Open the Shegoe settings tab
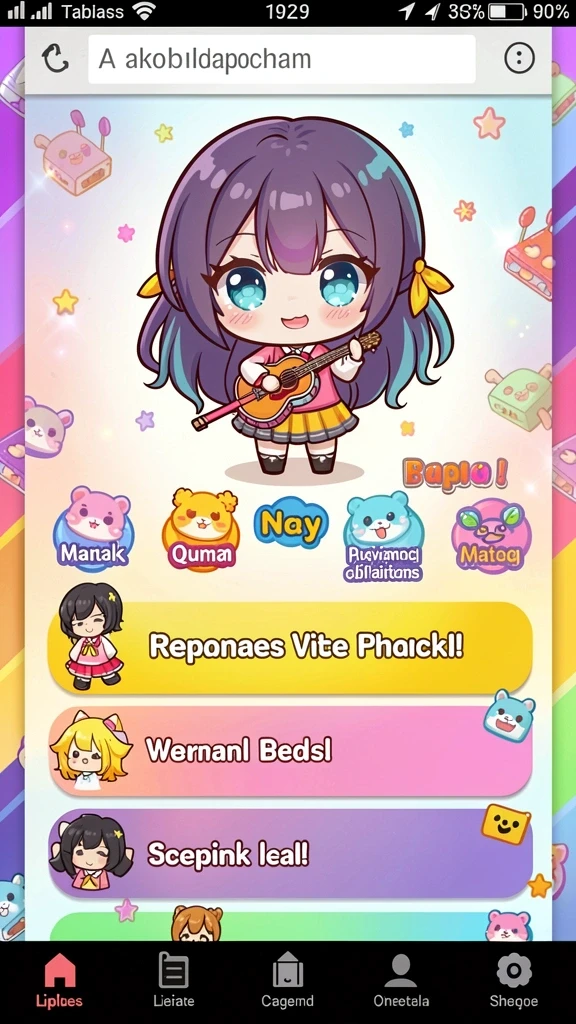Screen dimensions: 576x1024 514,980
